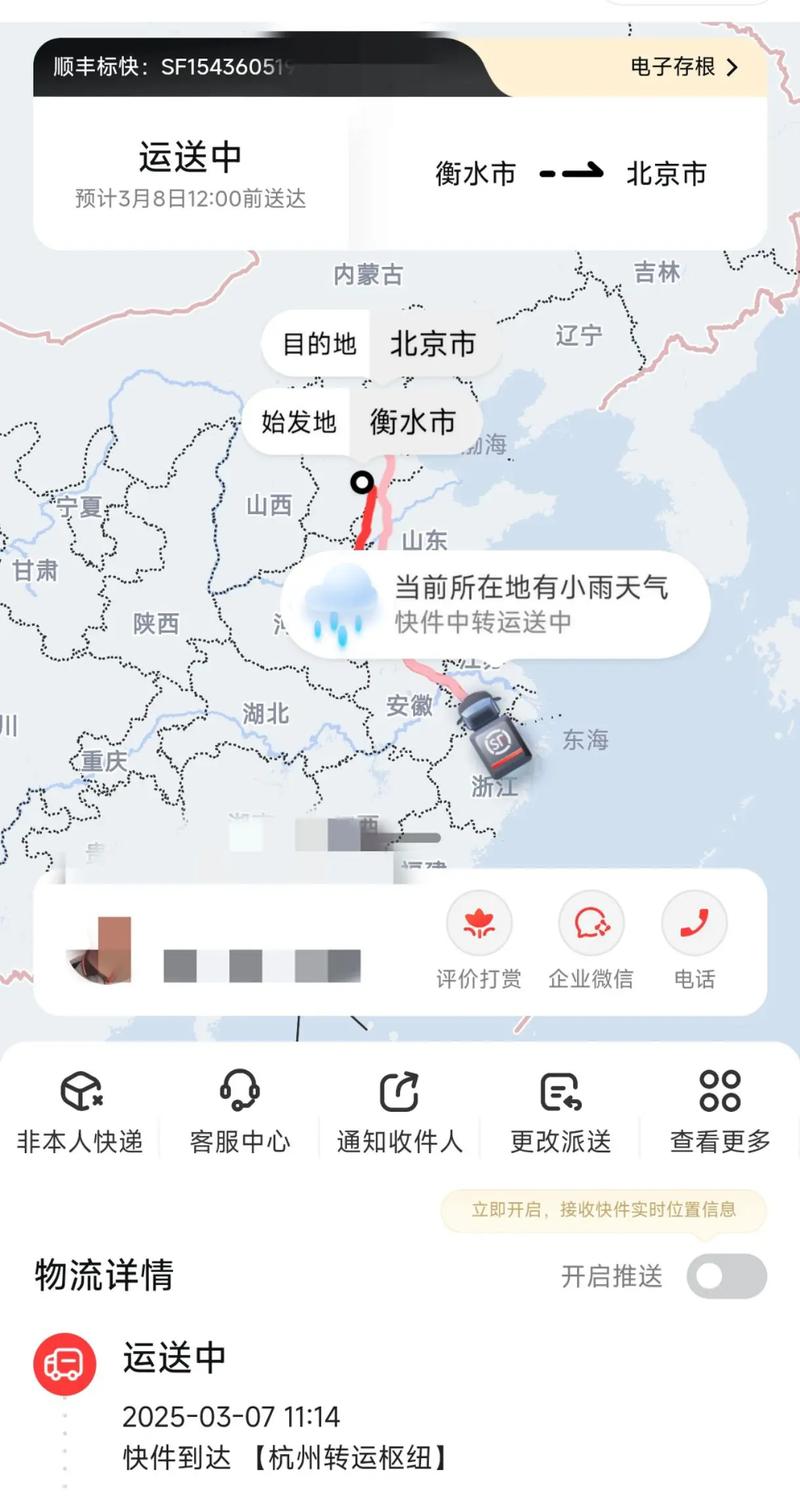The image size is (800, 1498).
Task: Tap the 电话 phone call icon
Action: [695, 922]
